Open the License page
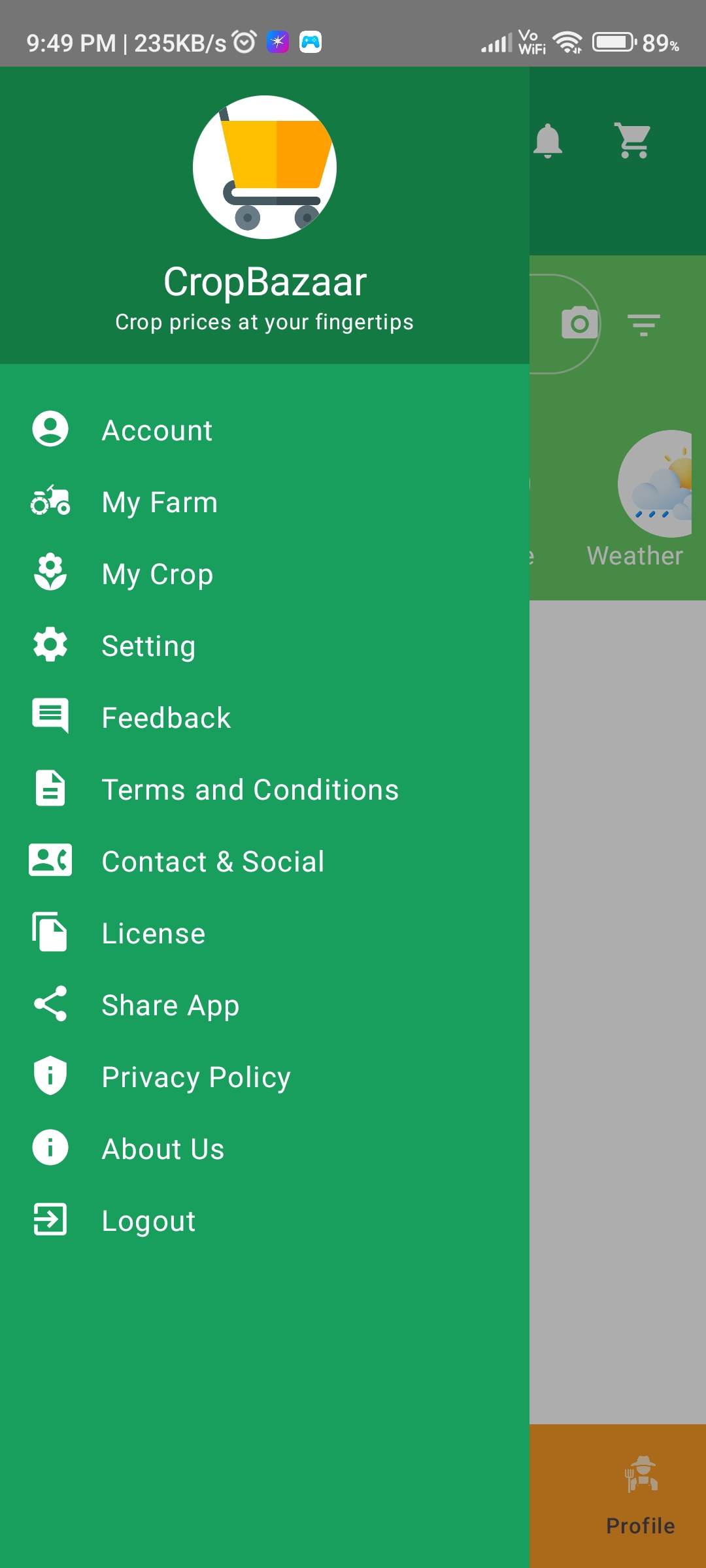The width and height of the screenshot is (706, 1568). [154, 934]
